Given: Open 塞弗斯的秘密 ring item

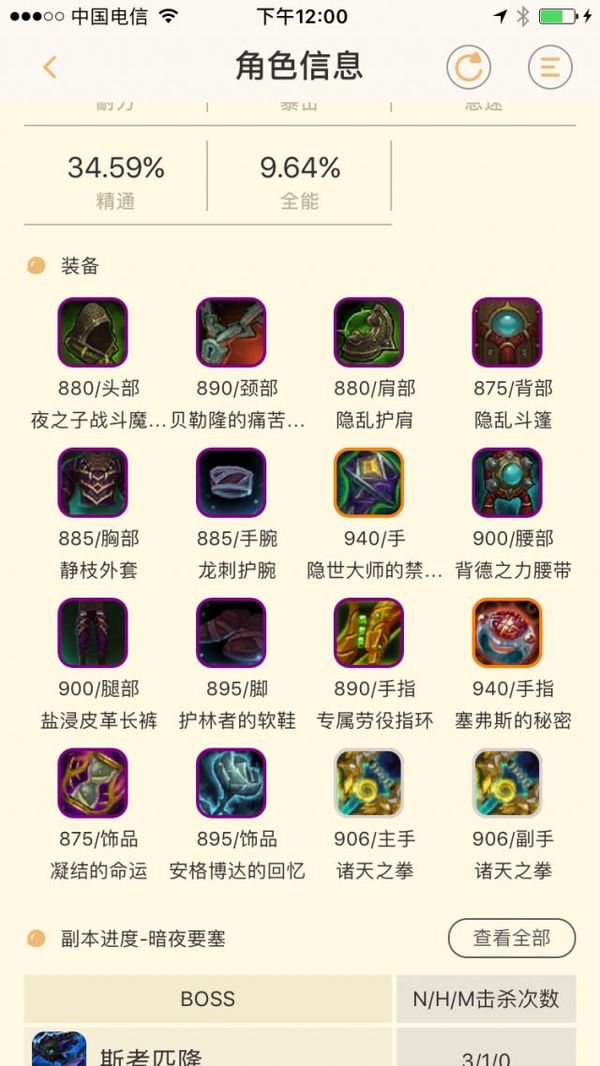Looking at the screenshot, I should coord(507,632).
